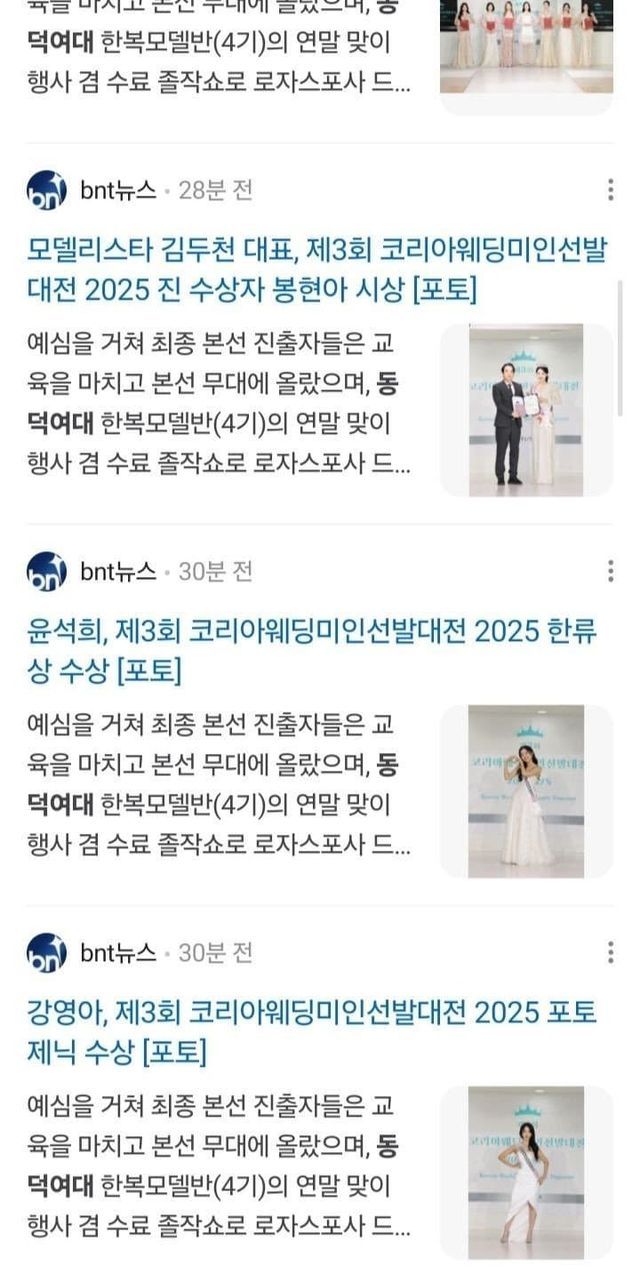
Task: Open more options for the 강영아 article
Action: [610, 952]
